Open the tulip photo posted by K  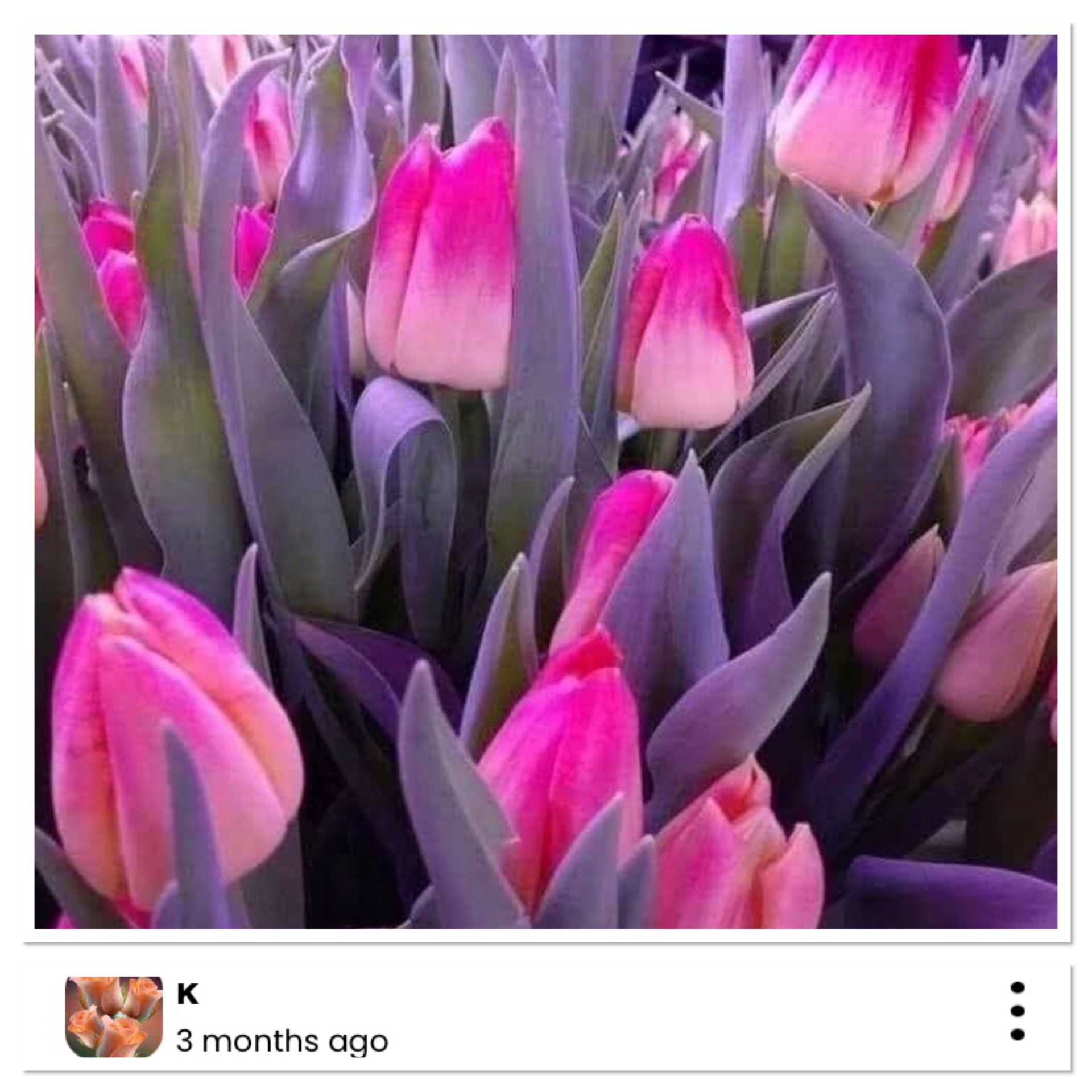[x=546, y=481]
